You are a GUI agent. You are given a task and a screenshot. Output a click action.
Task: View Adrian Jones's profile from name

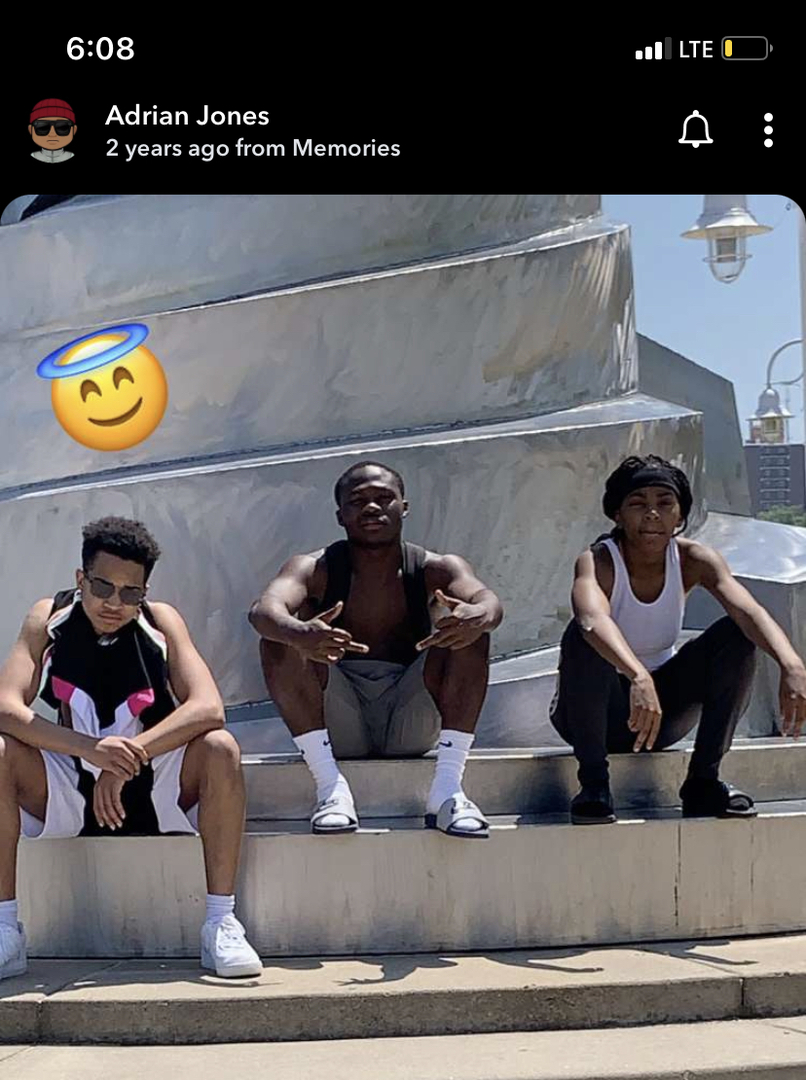click(x=187, y=116)
